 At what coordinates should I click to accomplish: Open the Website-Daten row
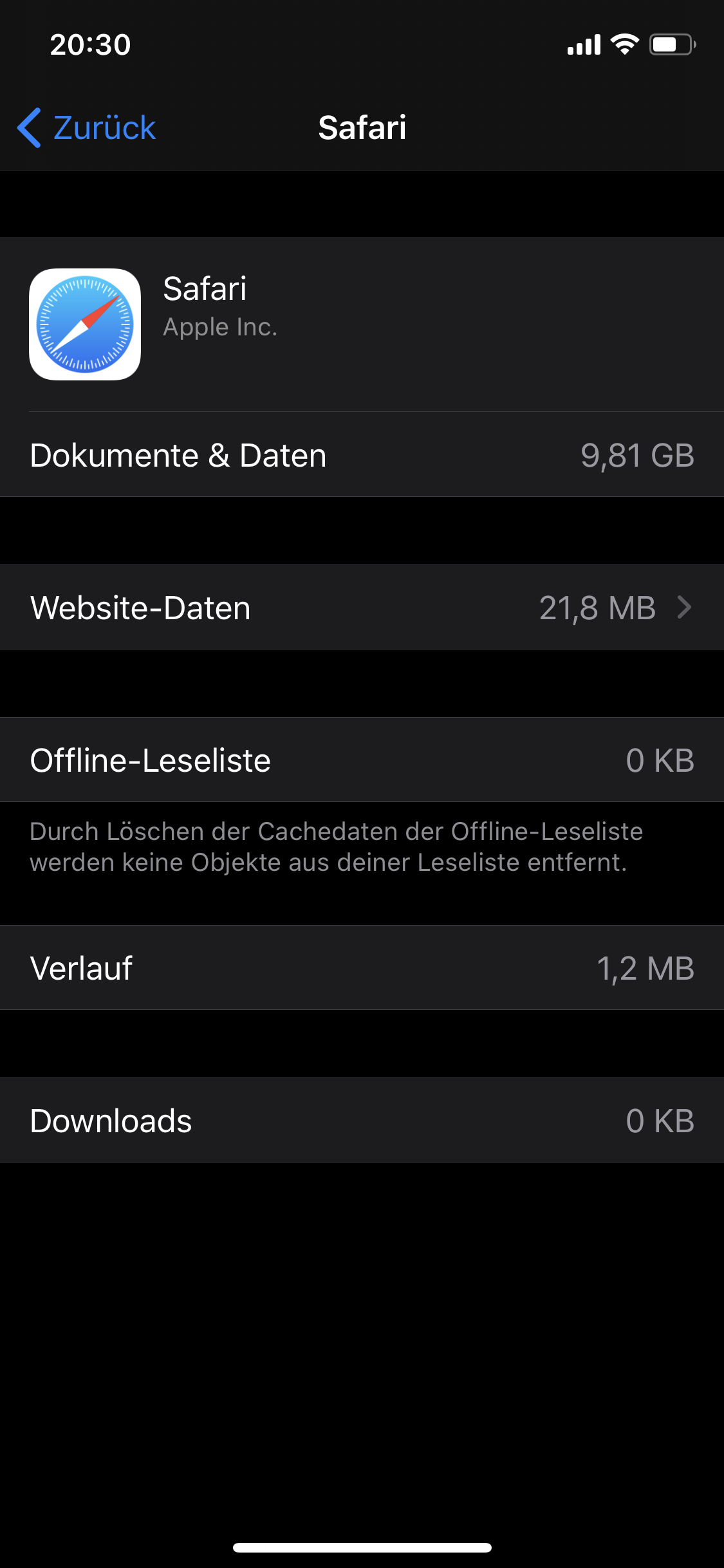(x=362, y=608)
